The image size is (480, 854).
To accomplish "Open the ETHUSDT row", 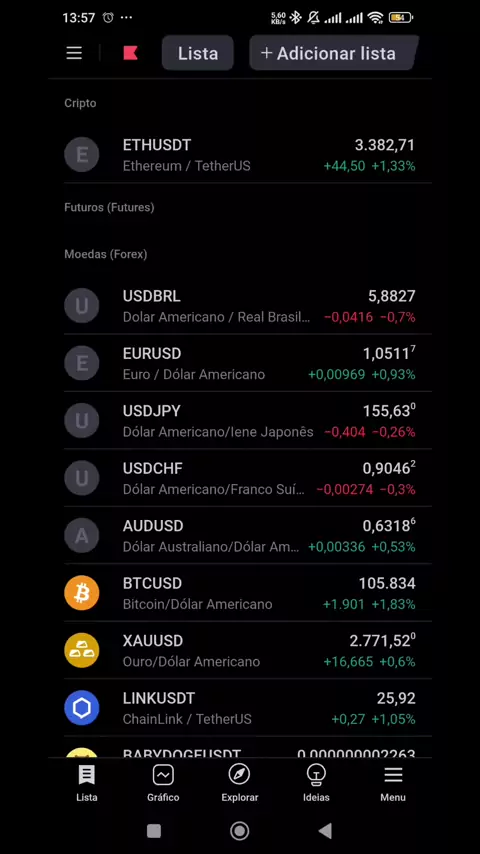I will tap(240, 155).
